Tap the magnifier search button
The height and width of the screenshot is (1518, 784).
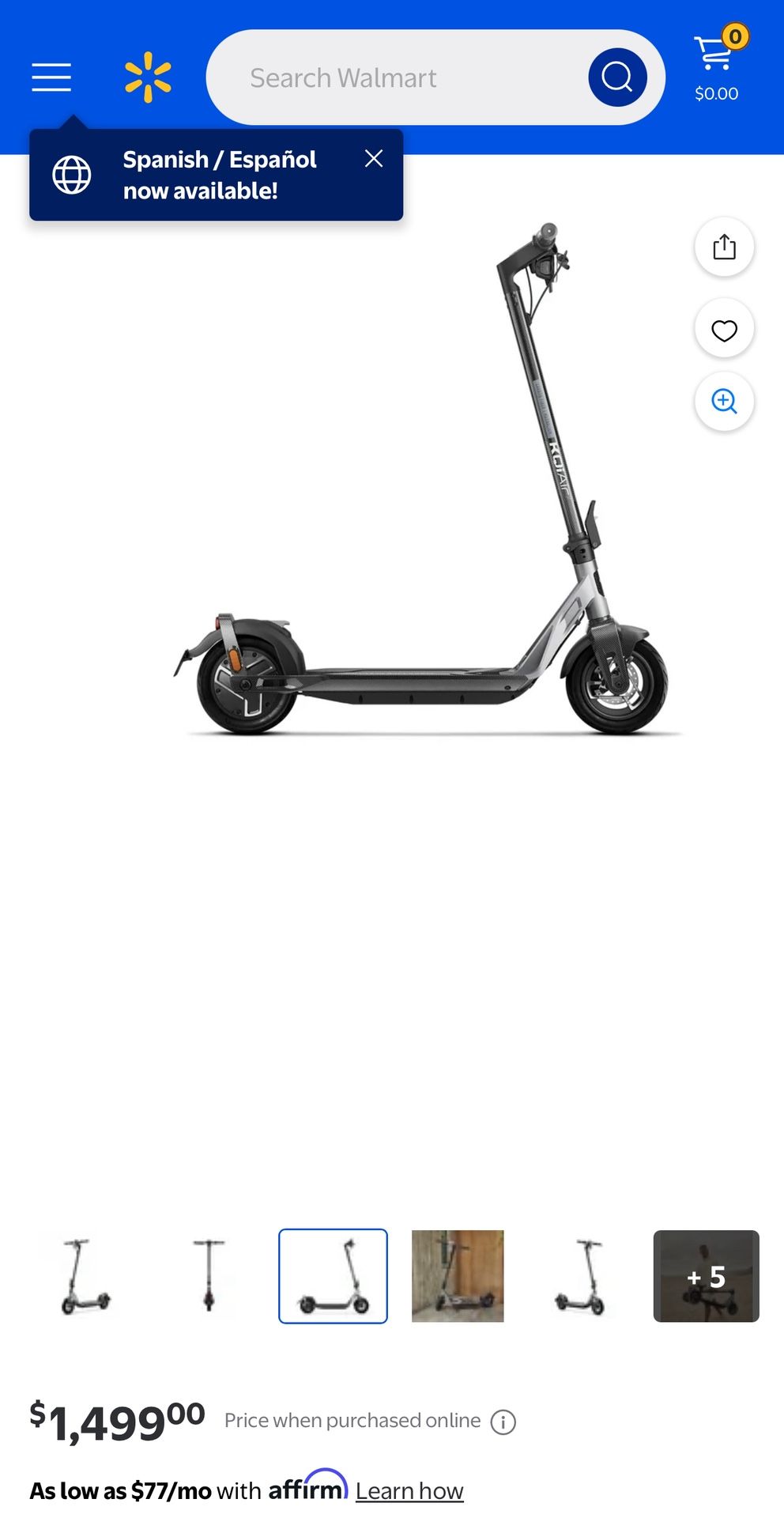617,77
